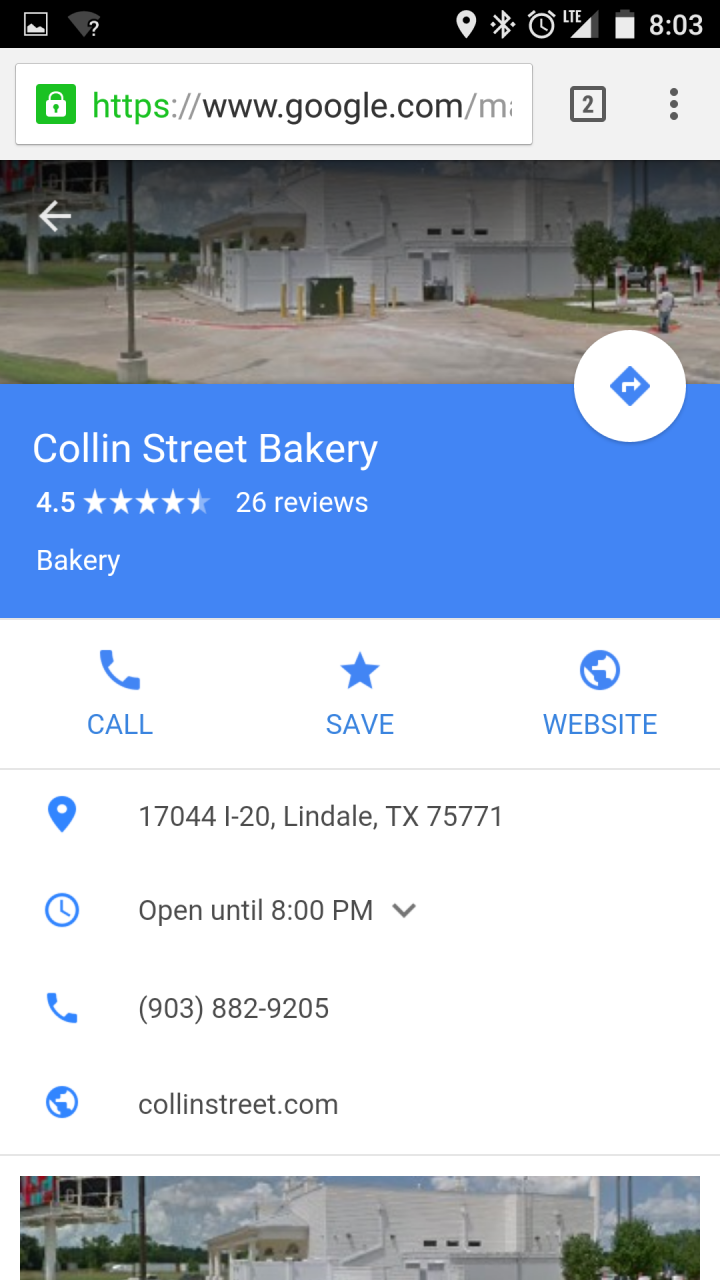Go back using the white arrow
Screen dimensions: 720x1280
click(x=55, y=215)
